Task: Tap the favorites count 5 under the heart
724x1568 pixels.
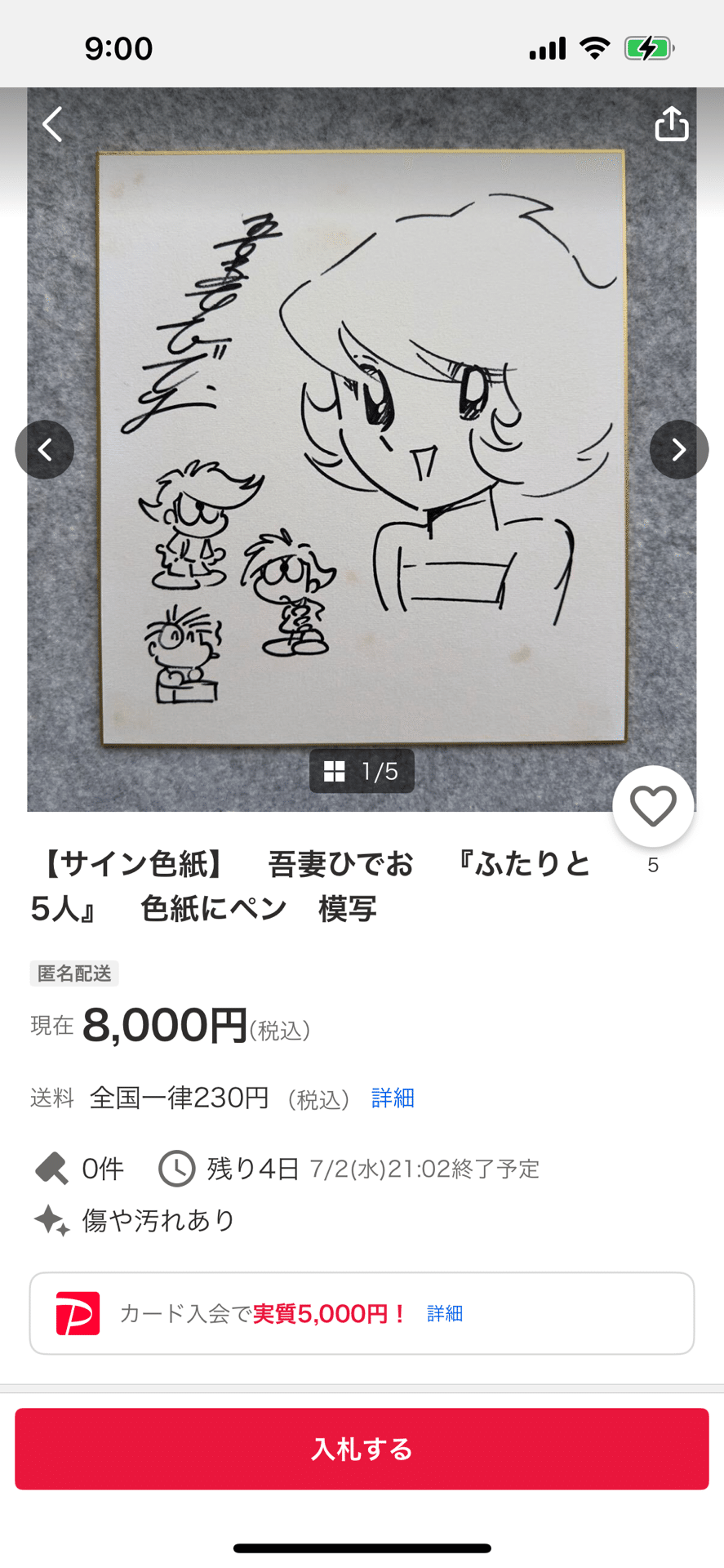Action: click(652, 865)
